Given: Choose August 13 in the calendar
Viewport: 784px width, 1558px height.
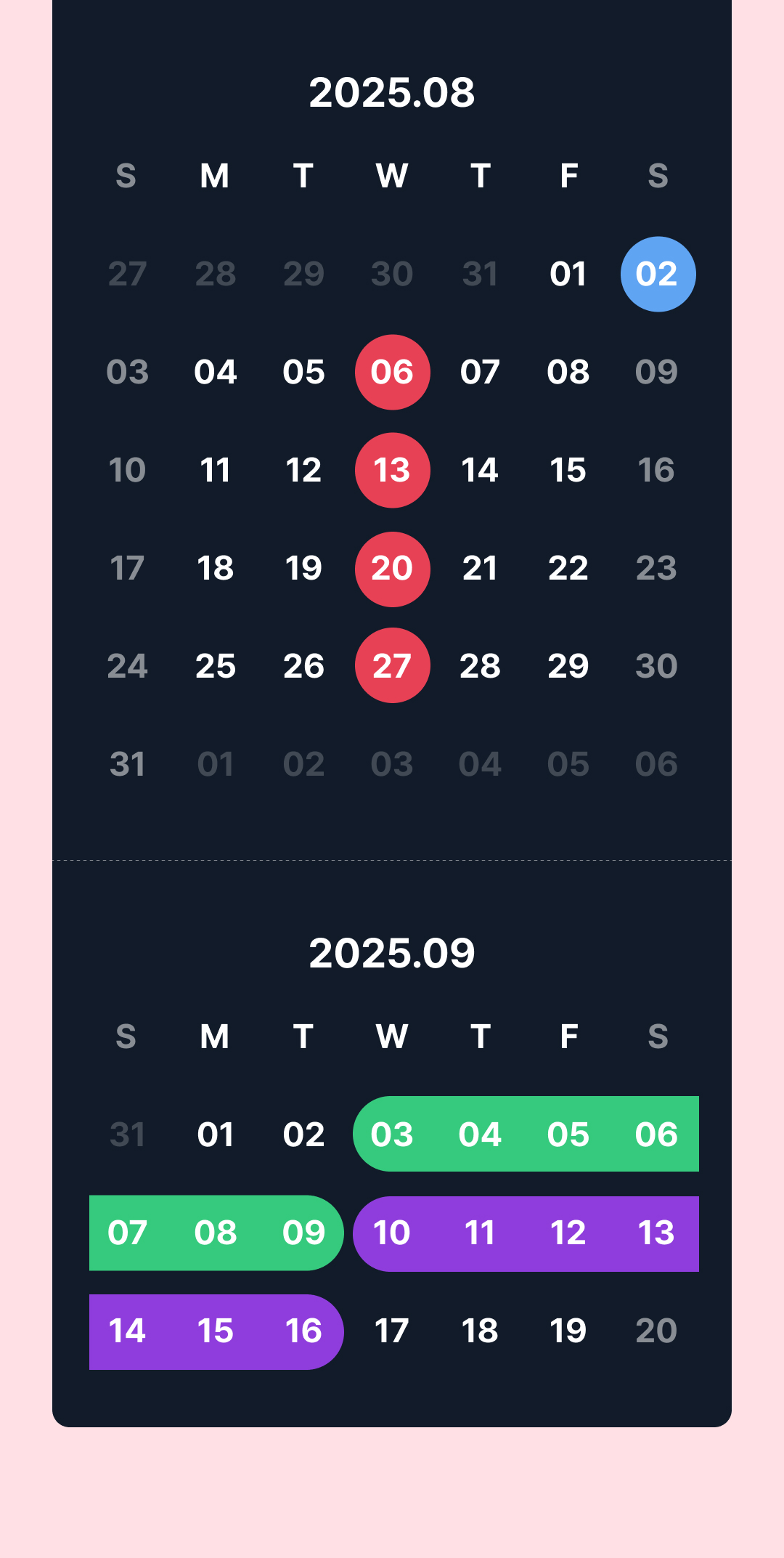Looking at the screenshot, I should tap(392, 470).
